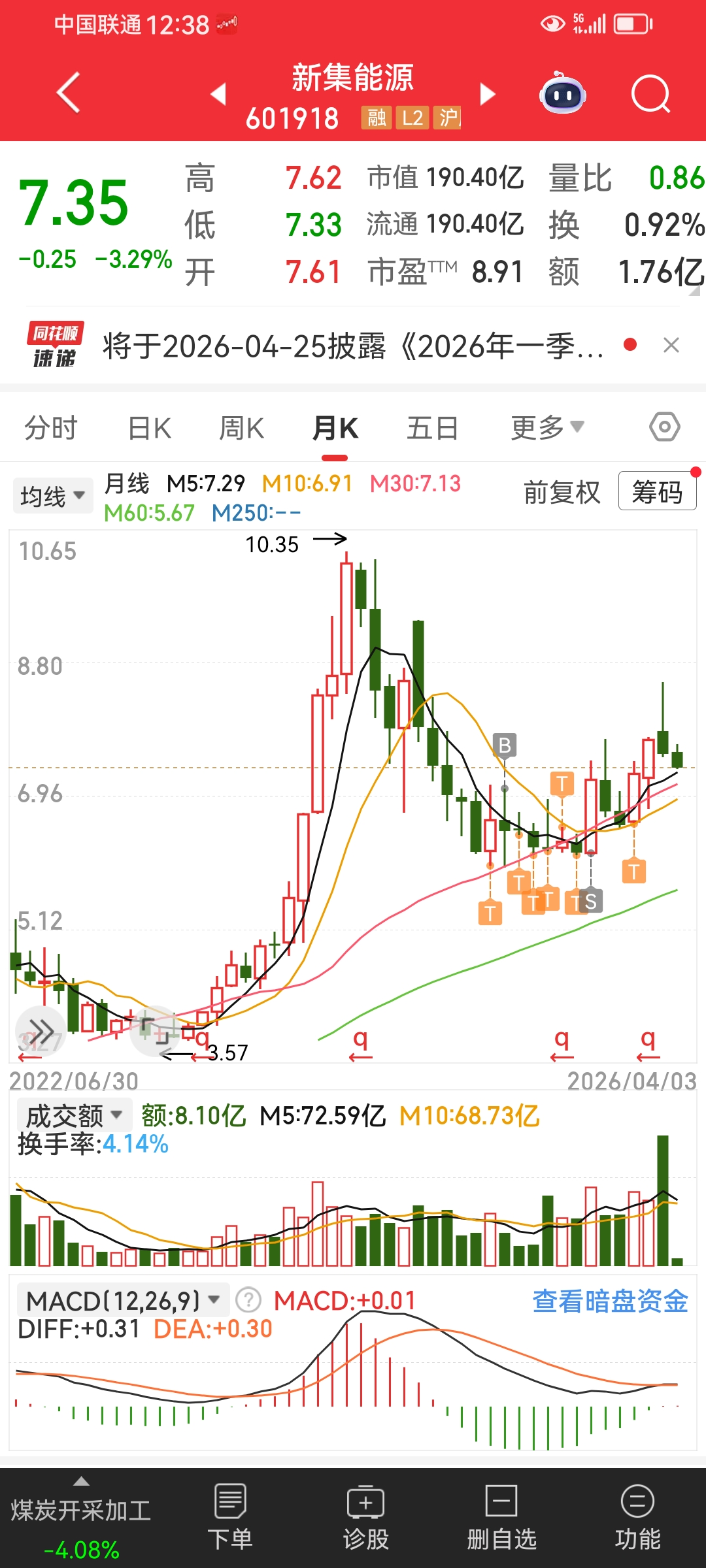Screen dimensions: 706x1568
Task: Open the MACD(12,26,9) indicator dropdown
Action: pyautogui.click(x=122, y=1301)
